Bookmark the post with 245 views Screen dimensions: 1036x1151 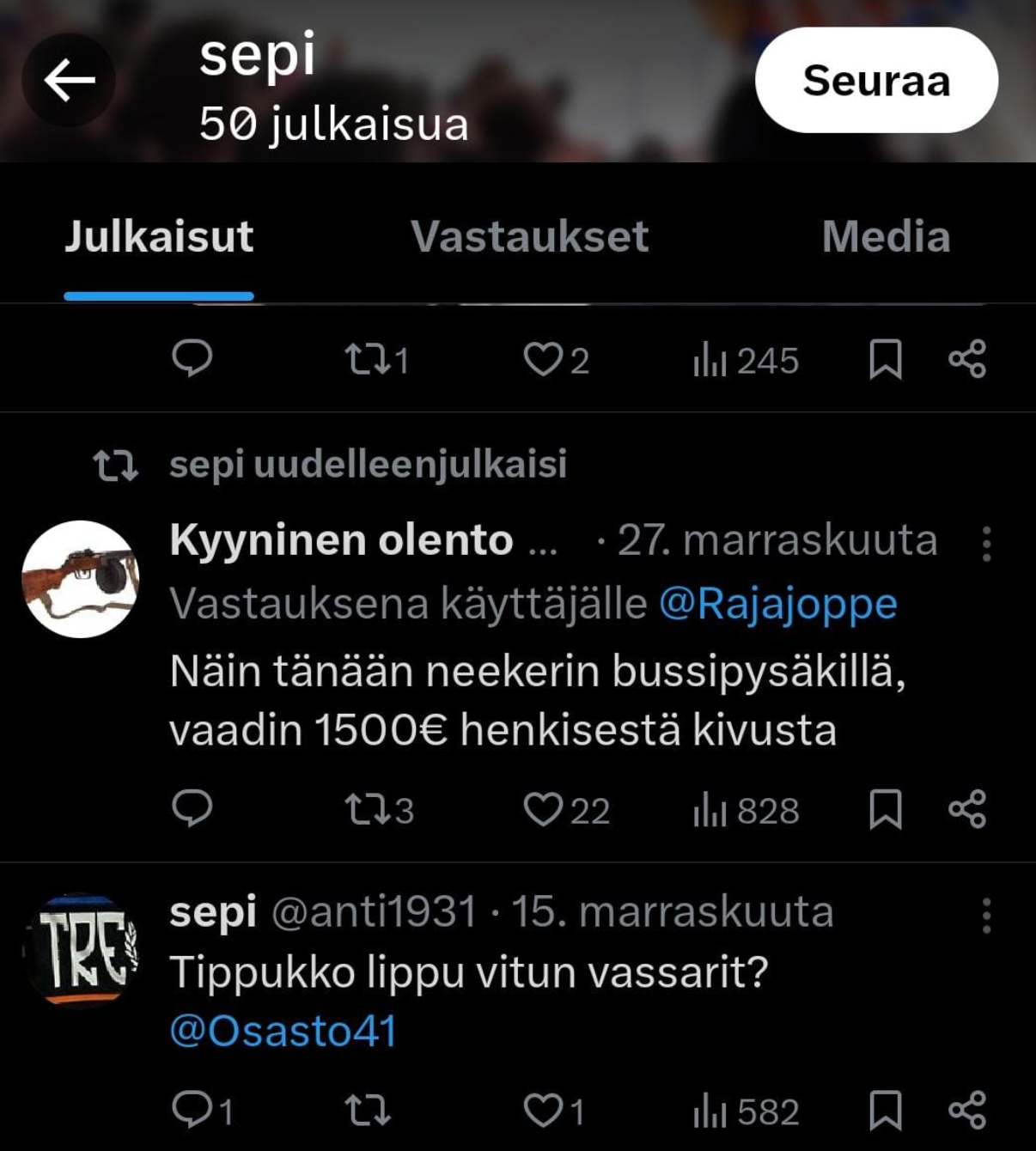pos(886,359)
